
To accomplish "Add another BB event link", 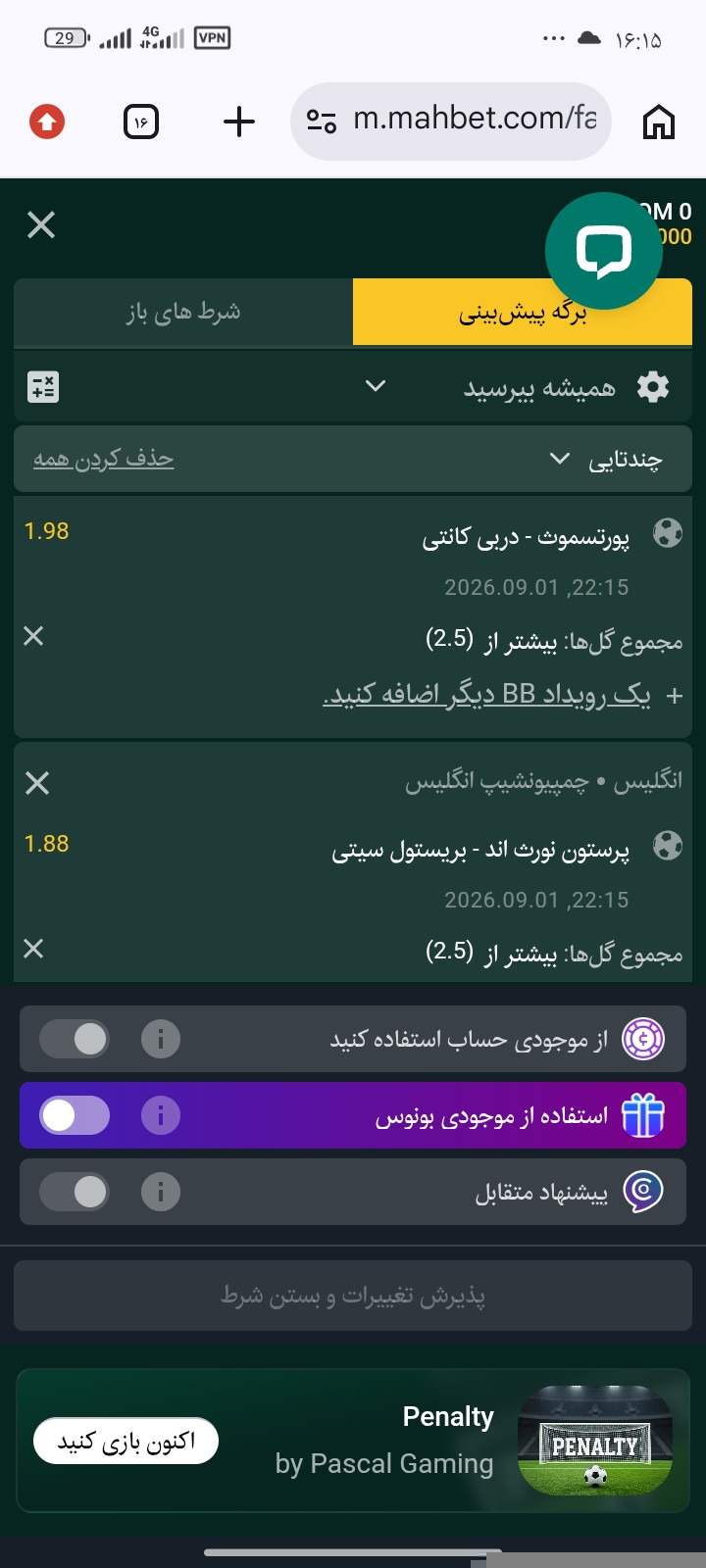I will (x=487, y=695).
